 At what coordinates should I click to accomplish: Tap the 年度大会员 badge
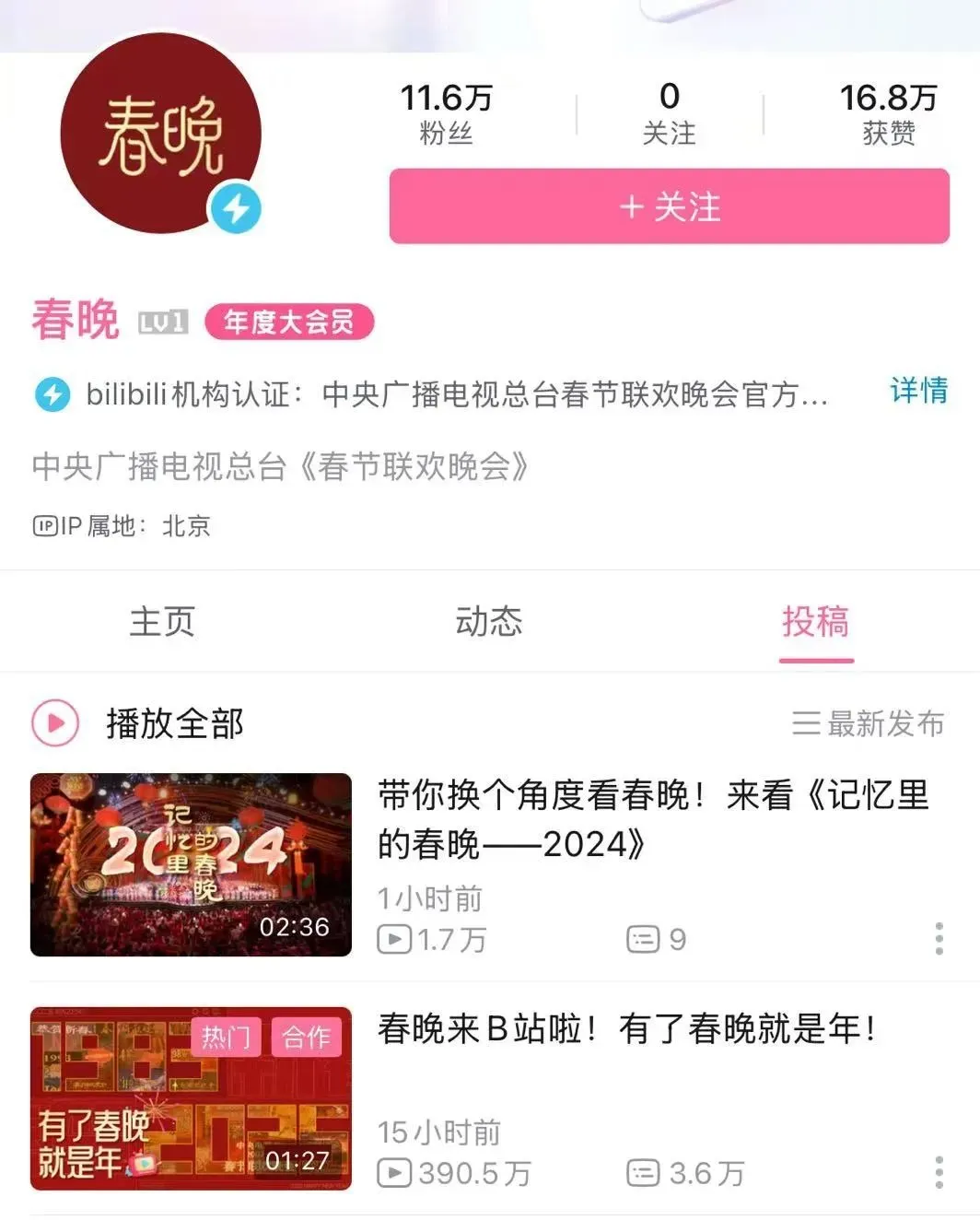288,323
